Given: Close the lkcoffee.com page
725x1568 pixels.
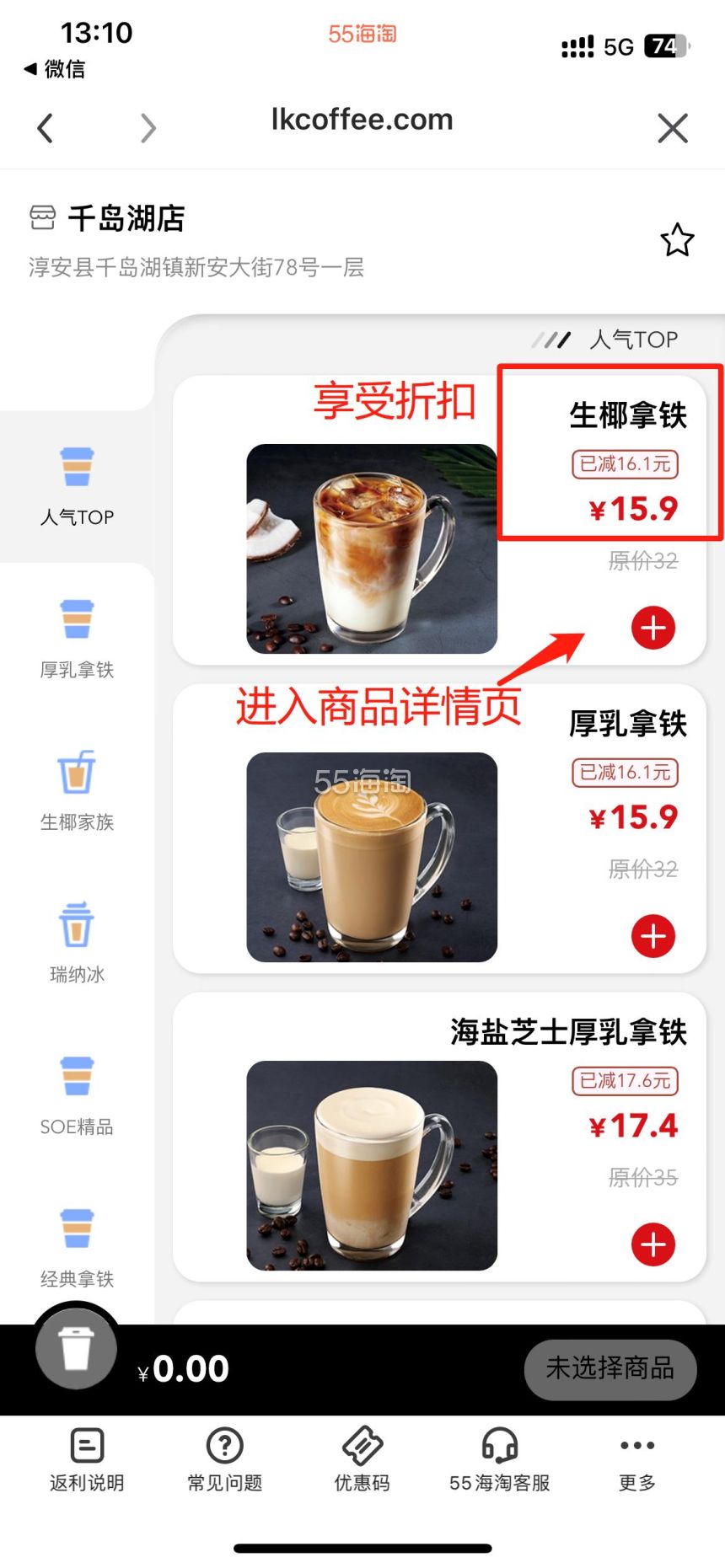Looking at the screenshot, I should 672,128.
